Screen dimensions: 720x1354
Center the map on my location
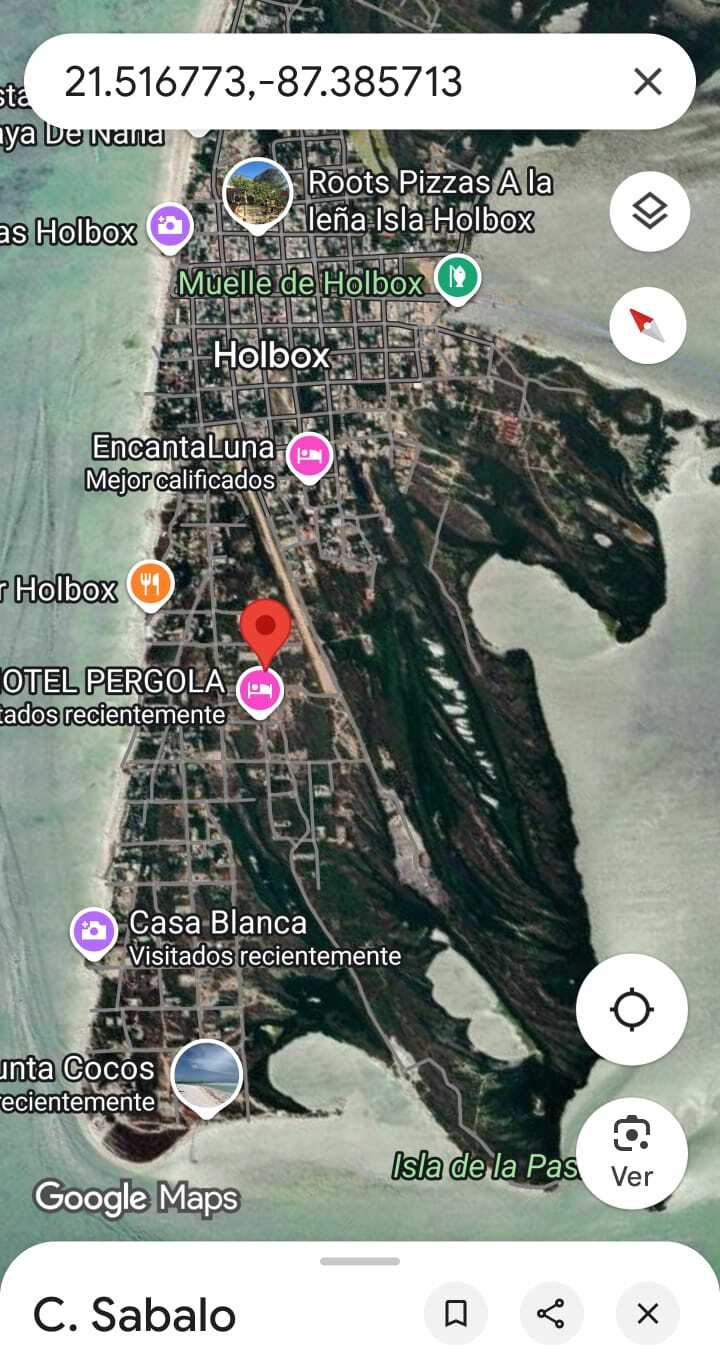pos(631,1009)
